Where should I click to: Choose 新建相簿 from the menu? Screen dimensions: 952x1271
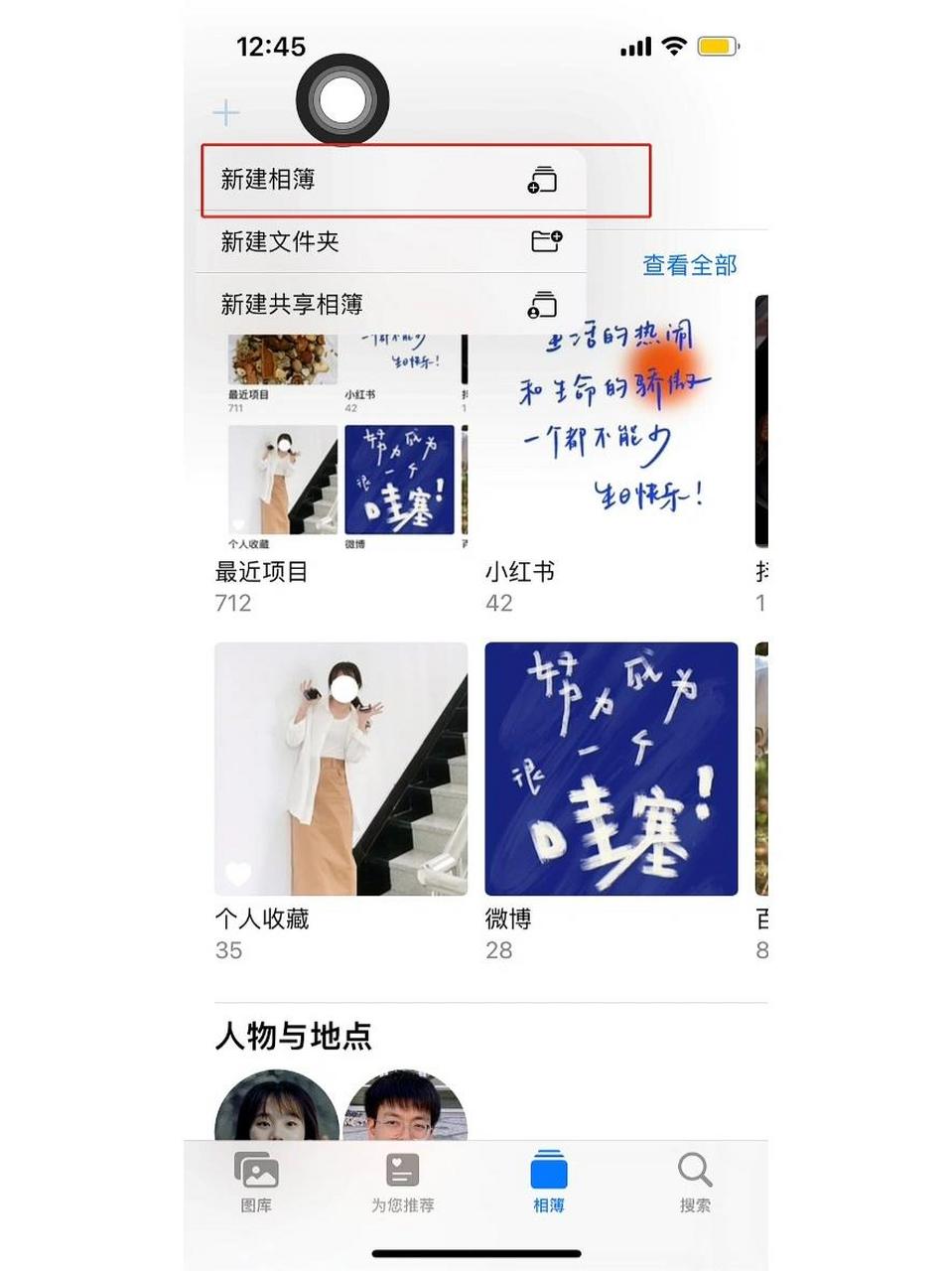pyautogui.click(x=268, y=180)
